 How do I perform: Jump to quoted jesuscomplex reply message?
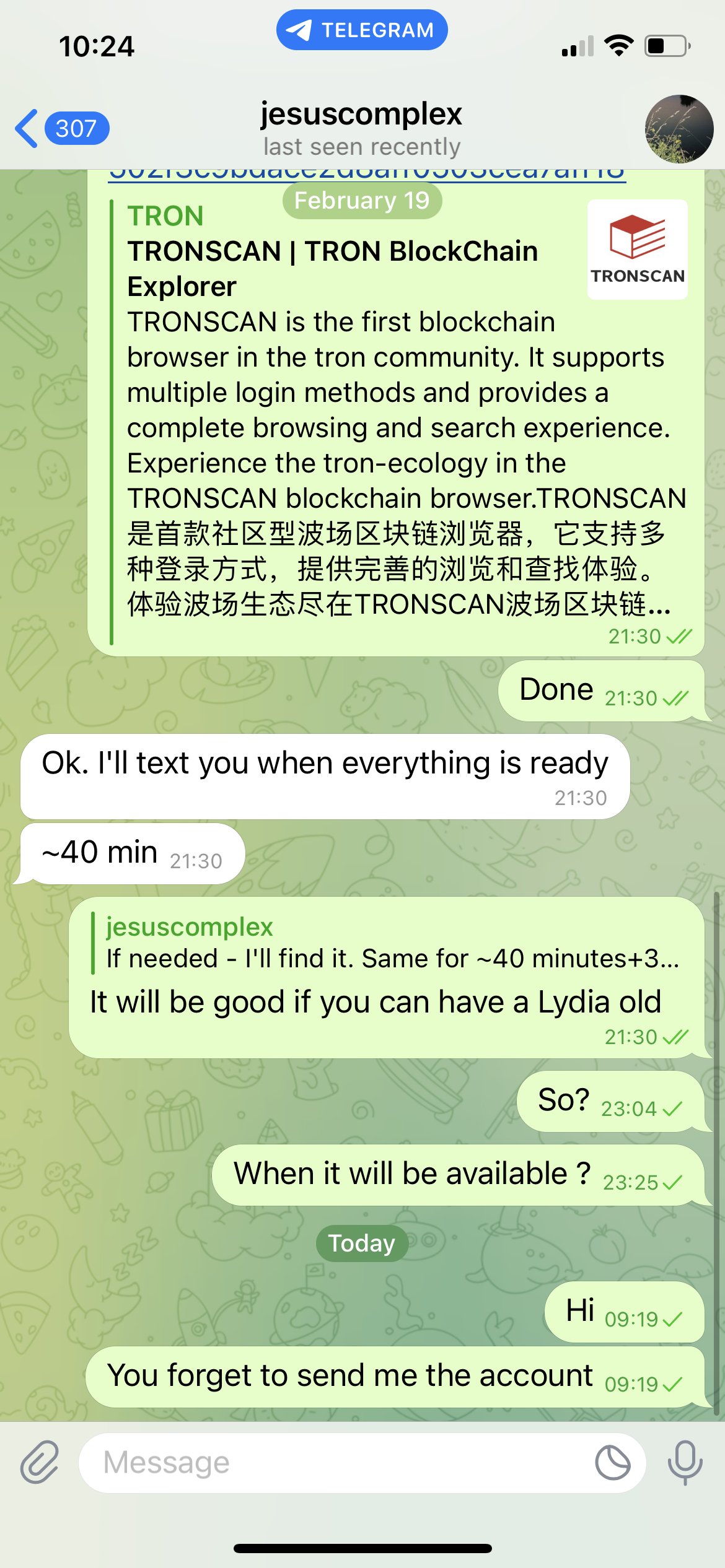(x=390, y=943)
